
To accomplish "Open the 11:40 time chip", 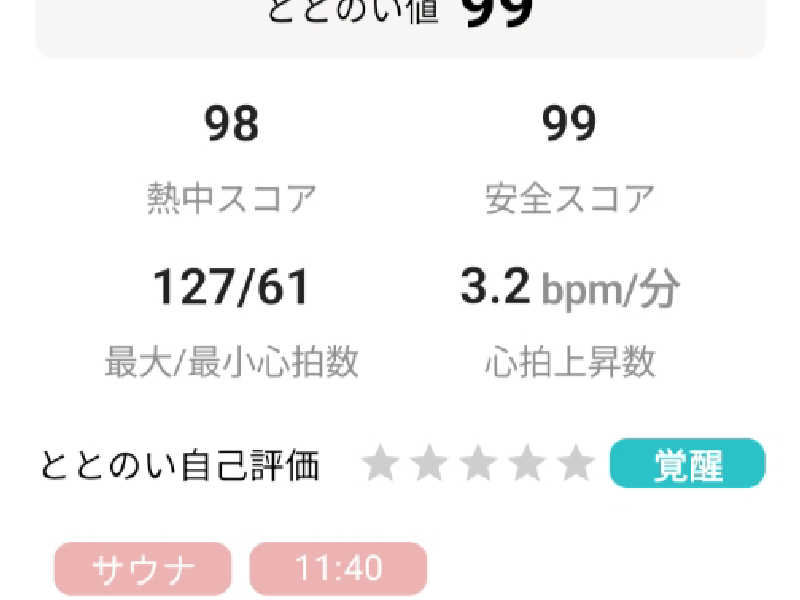I will click(338, 569).
